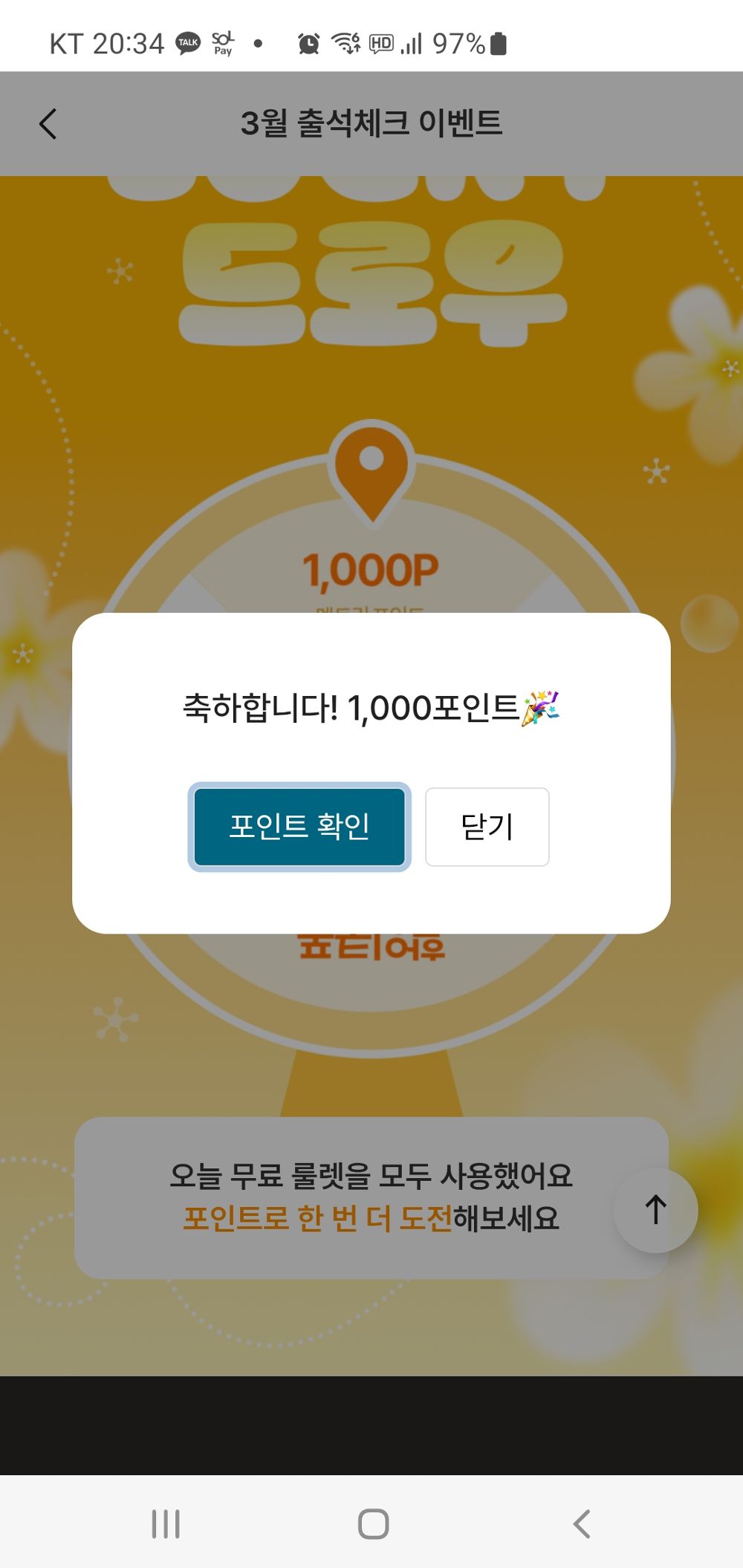Tap the system back navigation button

(x=581, y=1521)
